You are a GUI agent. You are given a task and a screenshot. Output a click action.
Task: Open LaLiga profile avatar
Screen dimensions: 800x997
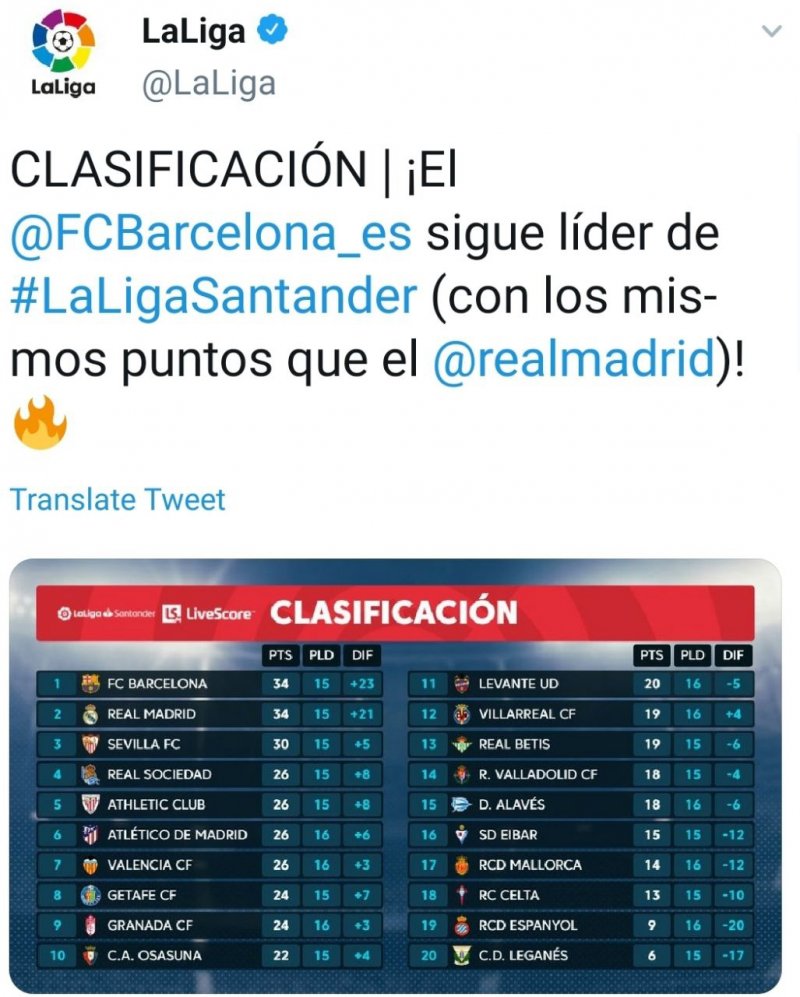(x=63, y=55)
